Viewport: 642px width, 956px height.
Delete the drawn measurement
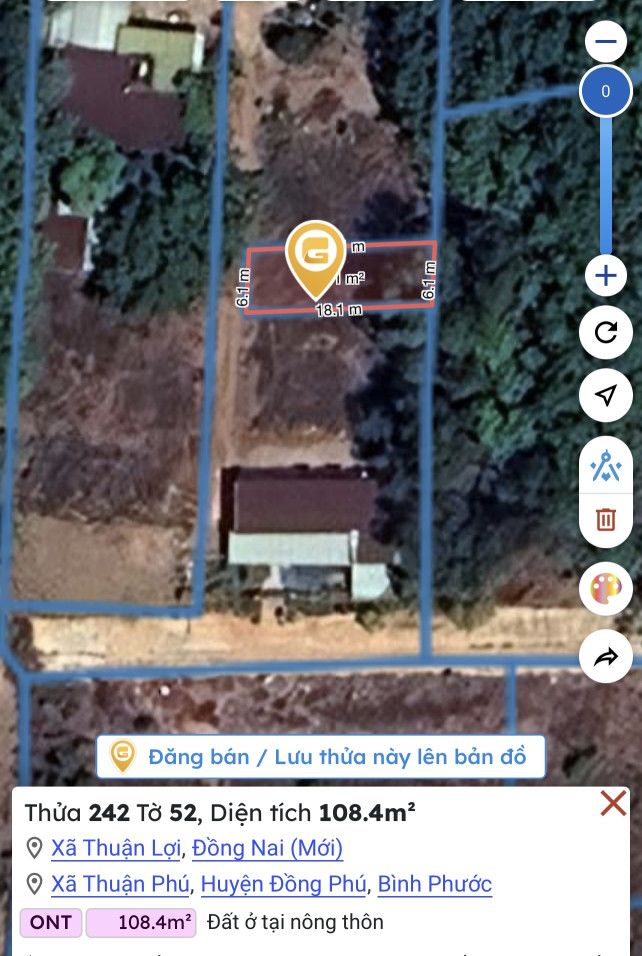coord(605,519)
